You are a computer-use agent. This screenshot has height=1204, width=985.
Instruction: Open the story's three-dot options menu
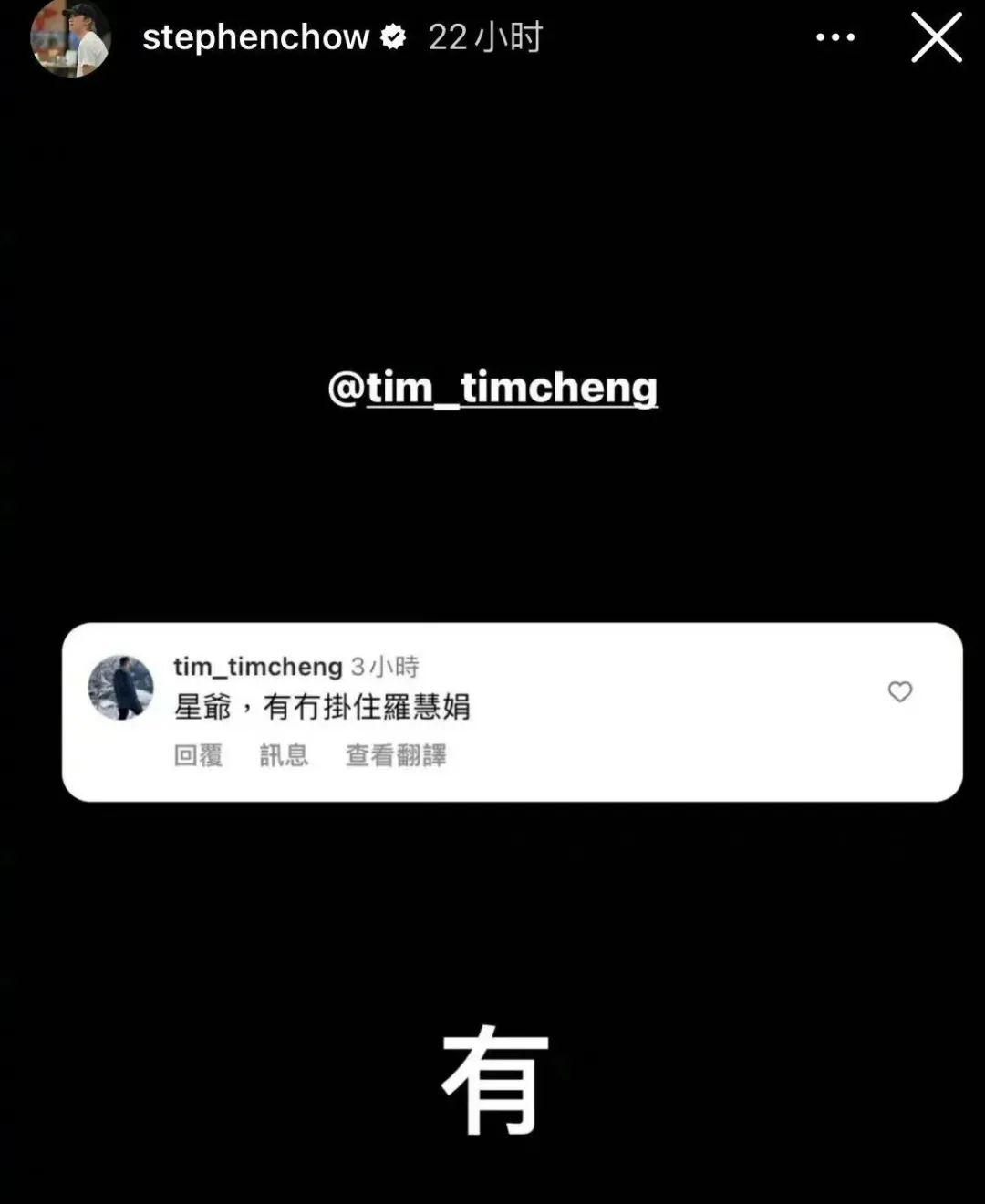point(835,38)
